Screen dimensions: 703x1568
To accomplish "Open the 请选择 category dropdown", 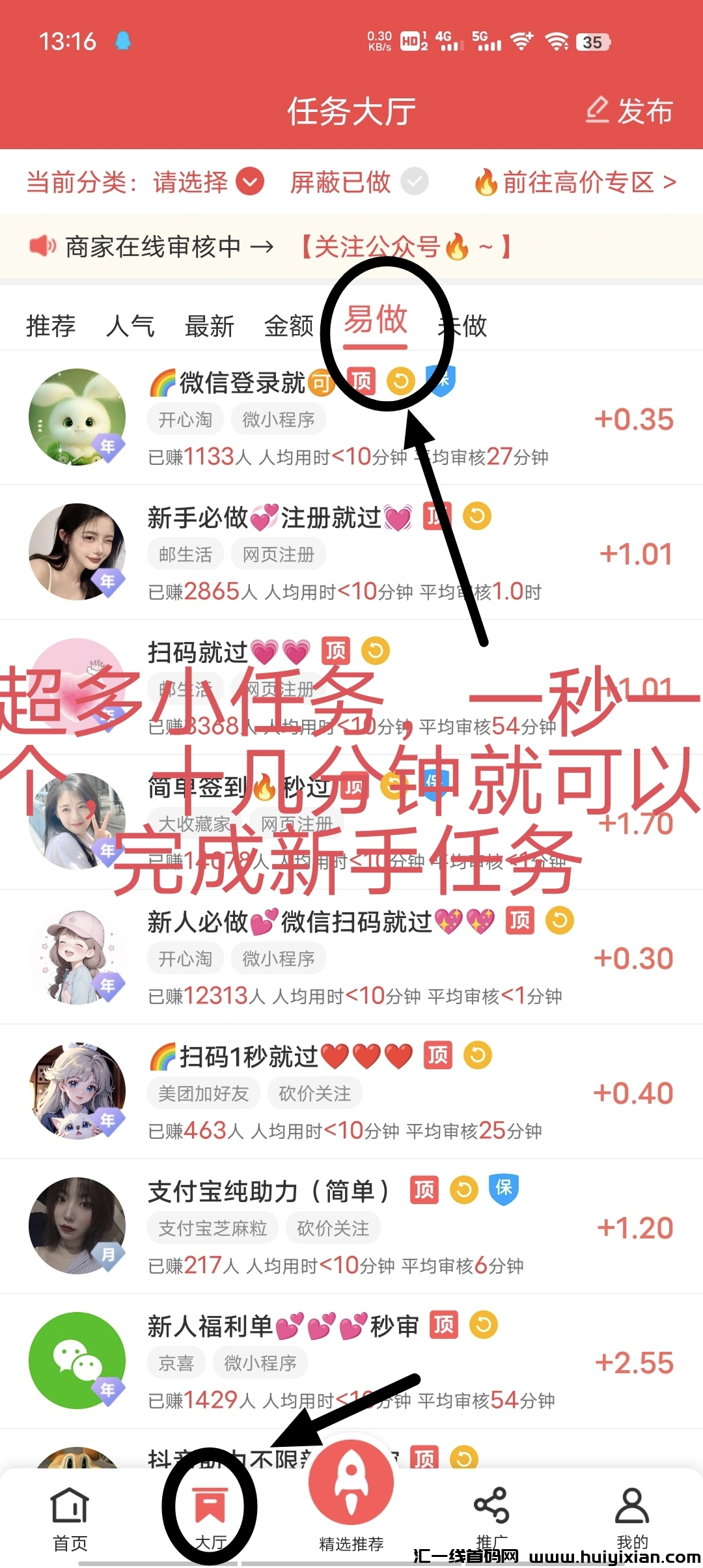I will [208, 182].
